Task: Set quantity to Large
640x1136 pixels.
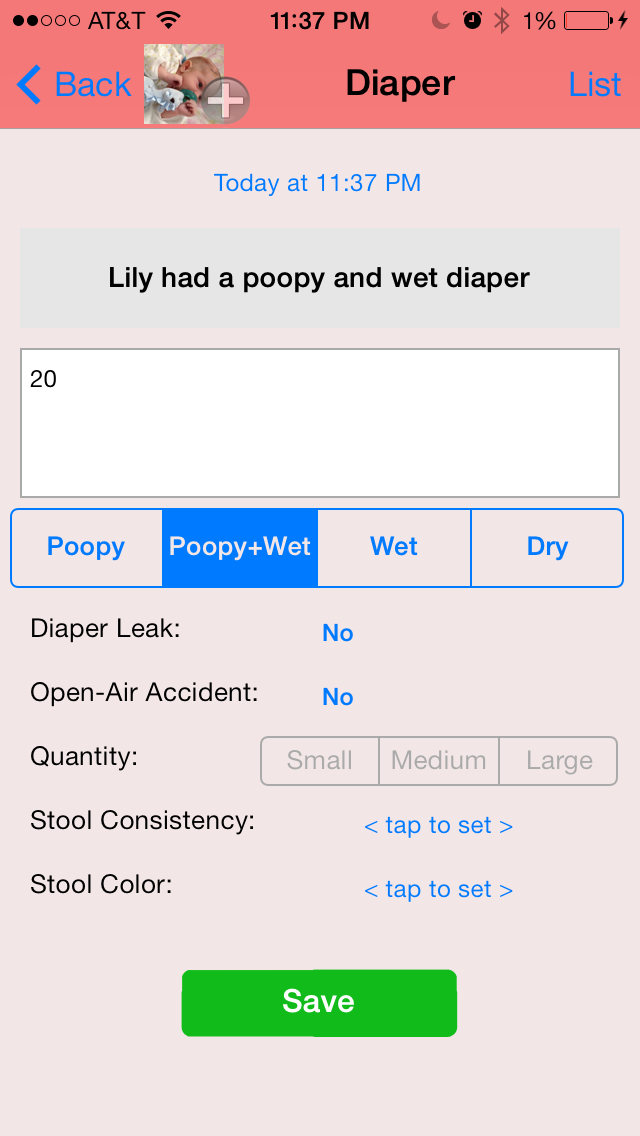Action: (559, 761)
